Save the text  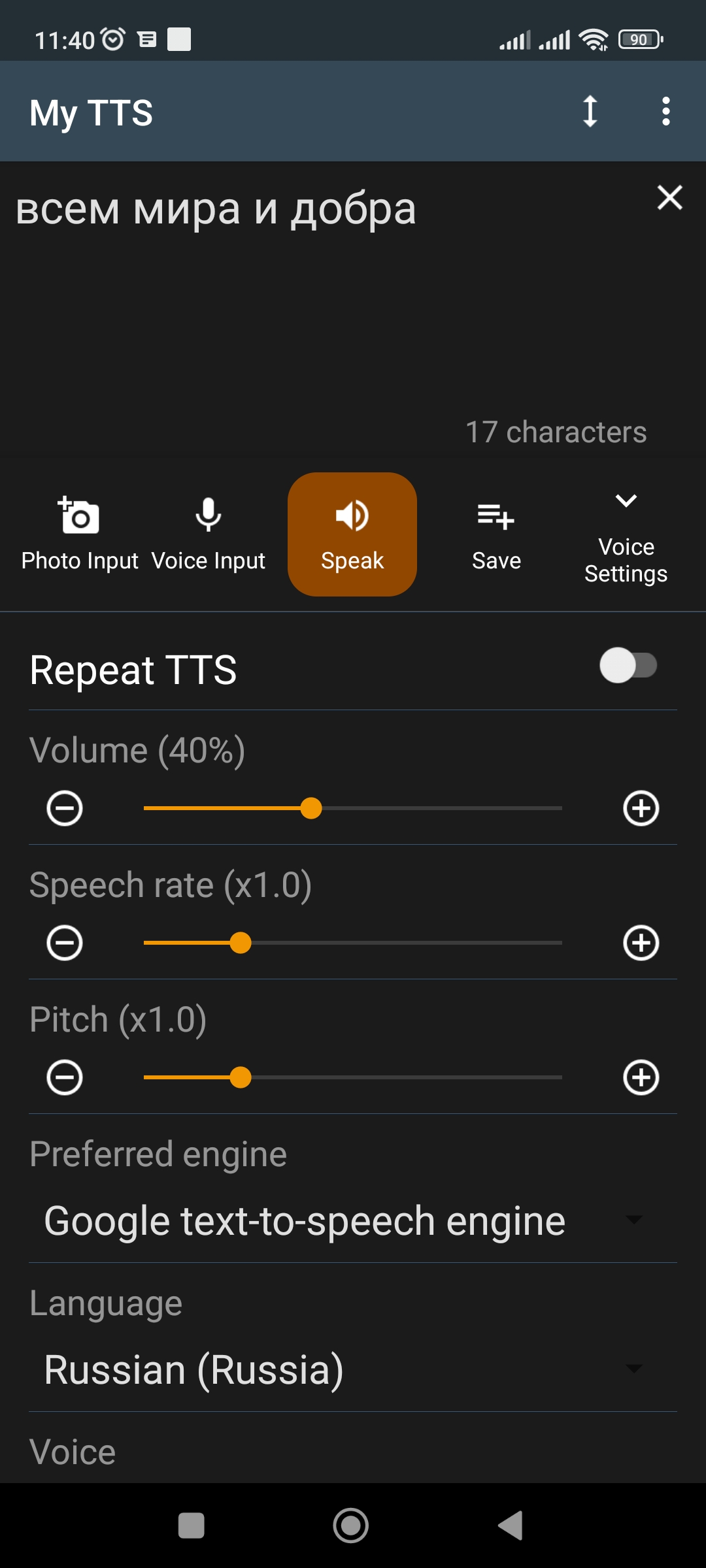(x=496, y=534)
